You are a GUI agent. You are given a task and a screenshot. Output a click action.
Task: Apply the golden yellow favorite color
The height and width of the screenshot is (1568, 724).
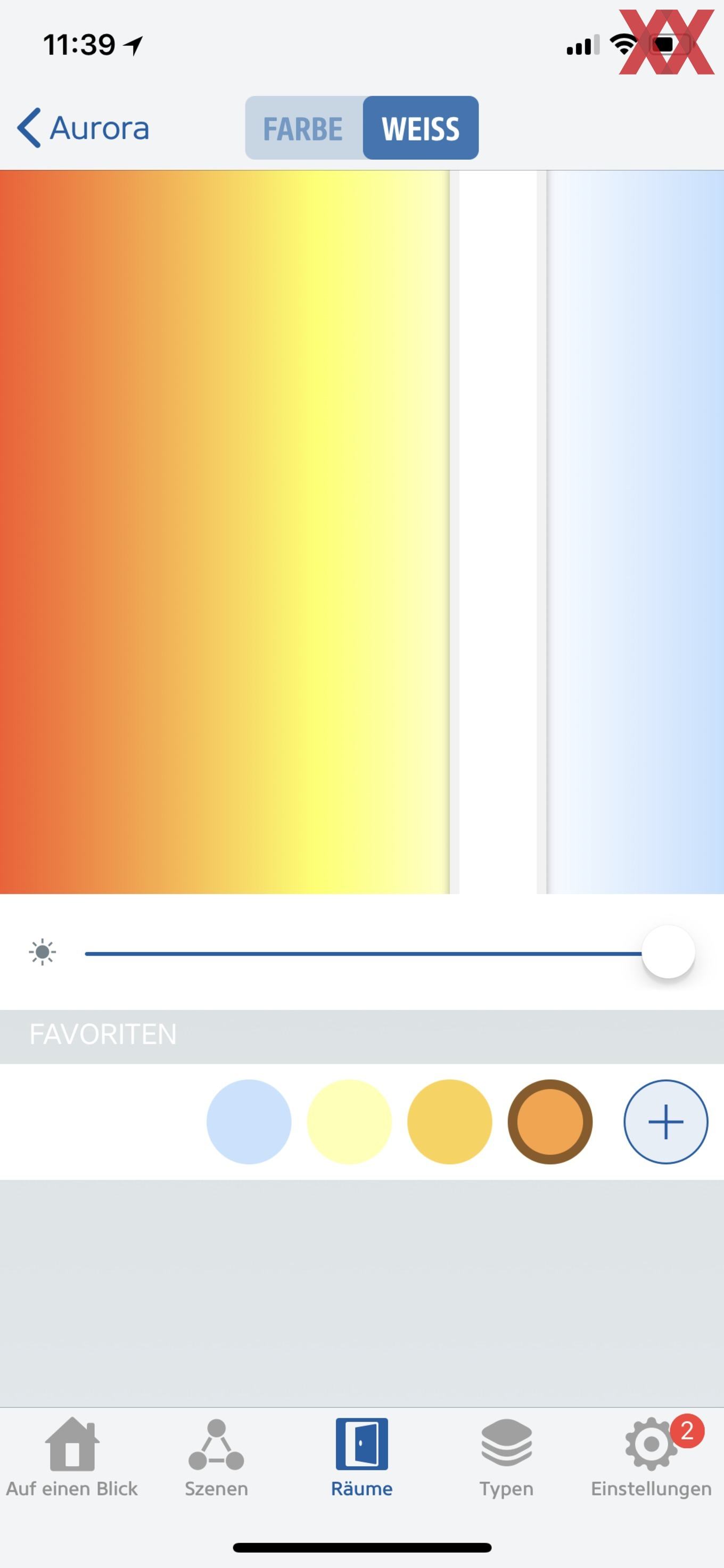click(450, 1122)
